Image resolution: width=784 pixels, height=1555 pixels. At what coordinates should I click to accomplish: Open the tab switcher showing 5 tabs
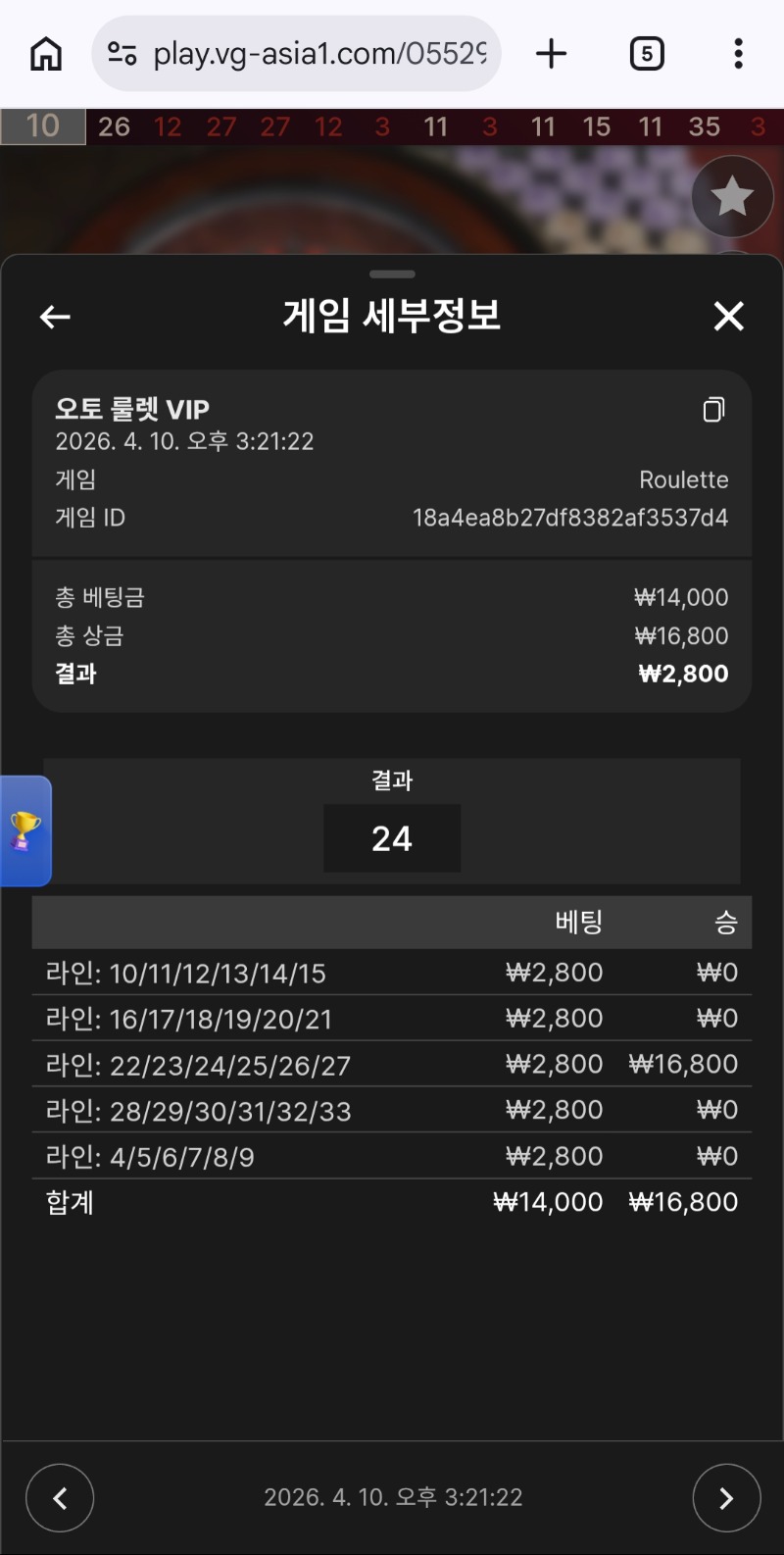646,54
